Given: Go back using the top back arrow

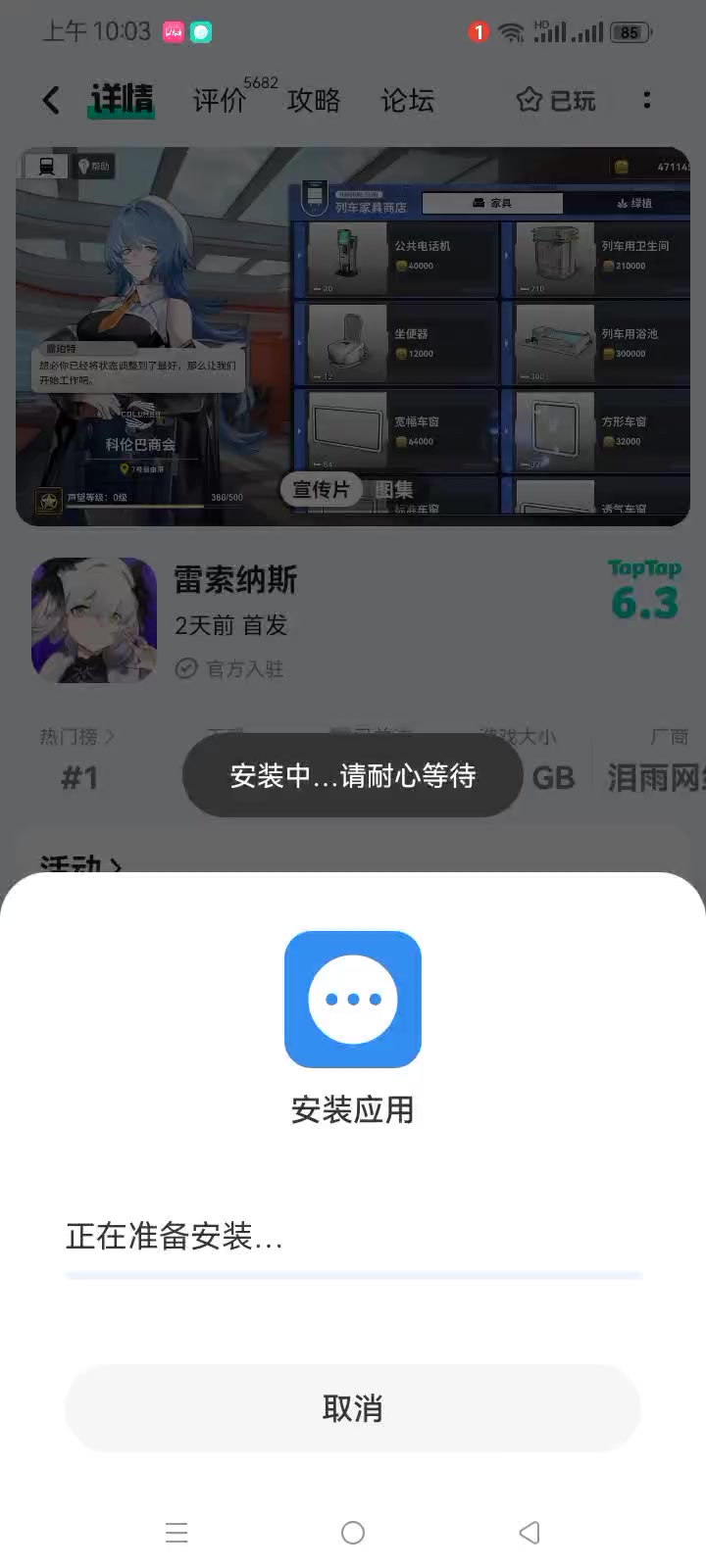Looking at the screenshot, I should [51, 100].
